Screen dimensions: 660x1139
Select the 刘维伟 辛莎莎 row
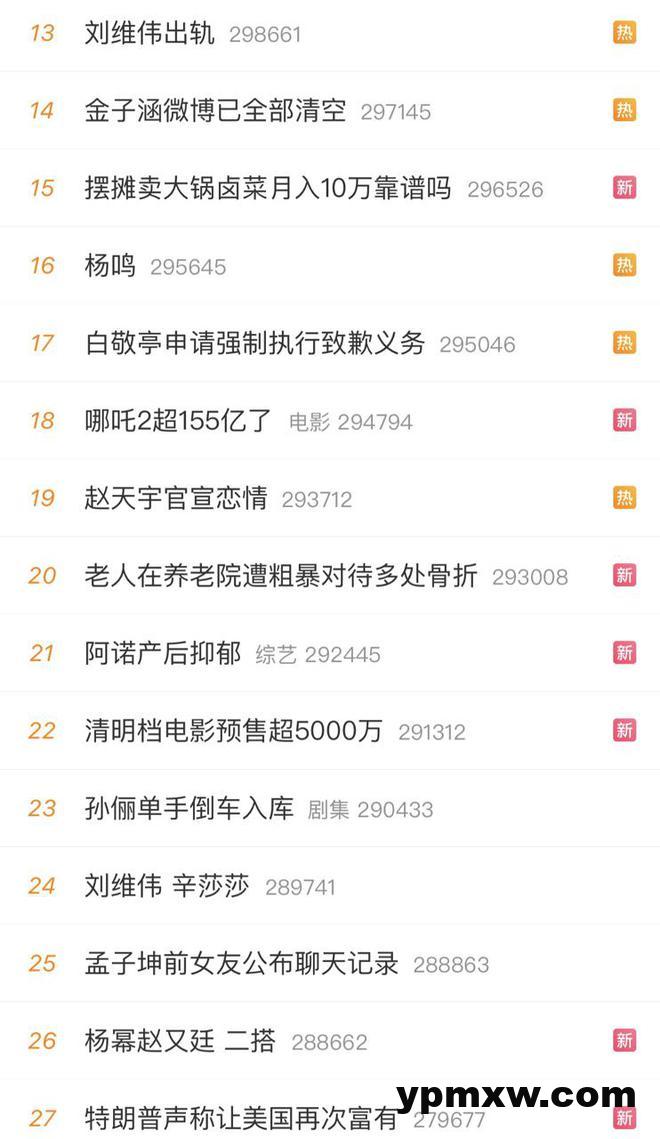[330, 885]
